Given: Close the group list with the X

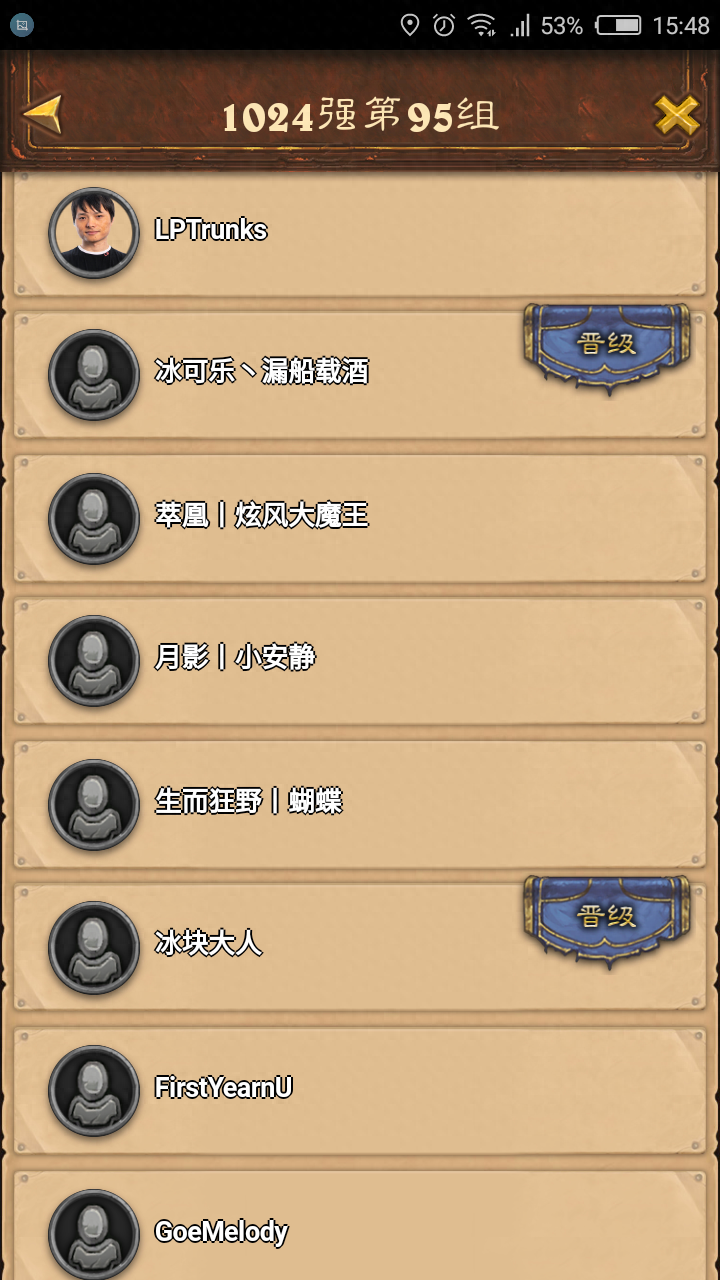Looking at the screenshot, I should [676, 116].
